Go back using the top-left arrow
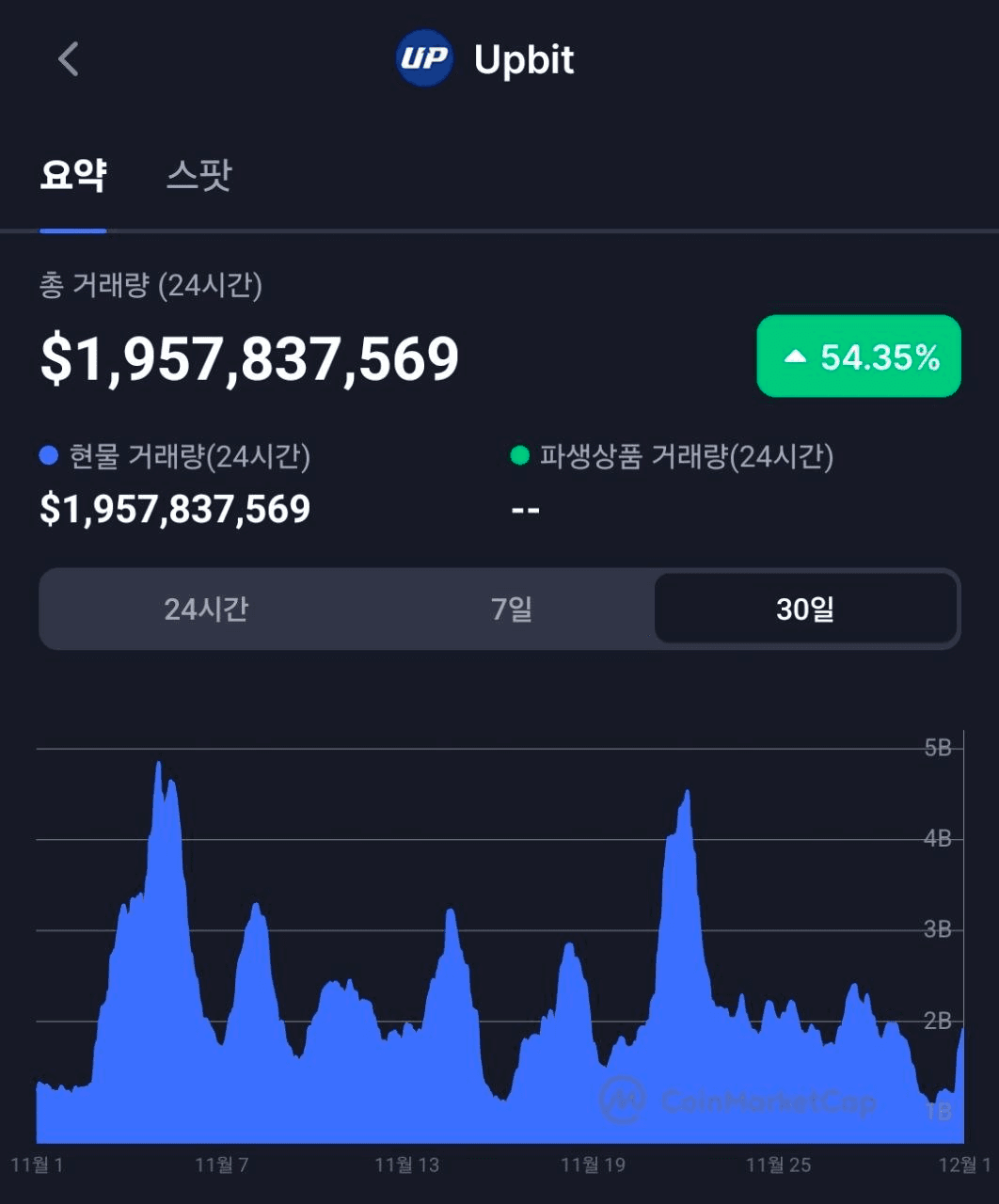This screenshot has width=999, height=1204. click(x=68, y=59)
